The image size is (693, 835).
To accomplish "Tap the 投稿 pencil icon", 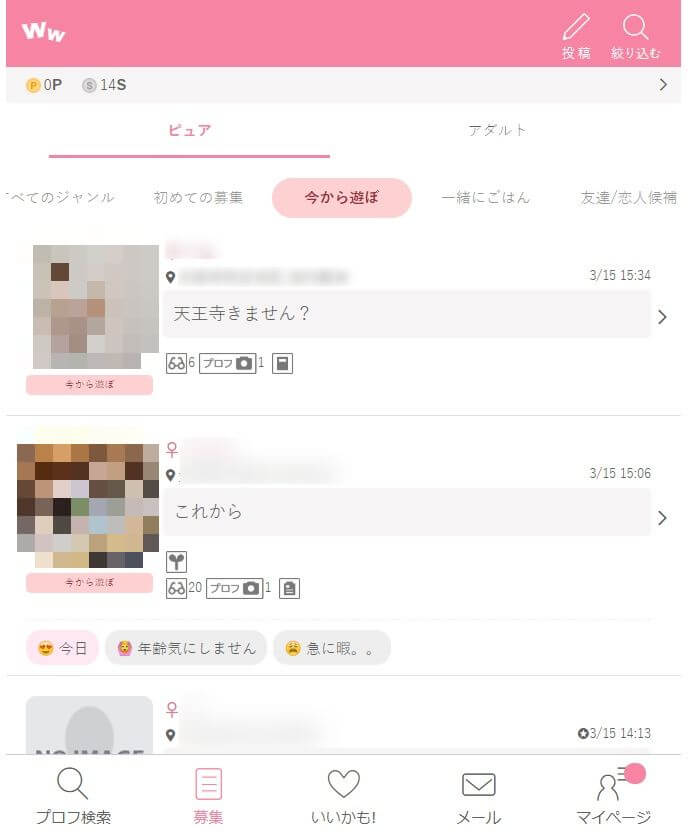I will [x=576, y=36].
